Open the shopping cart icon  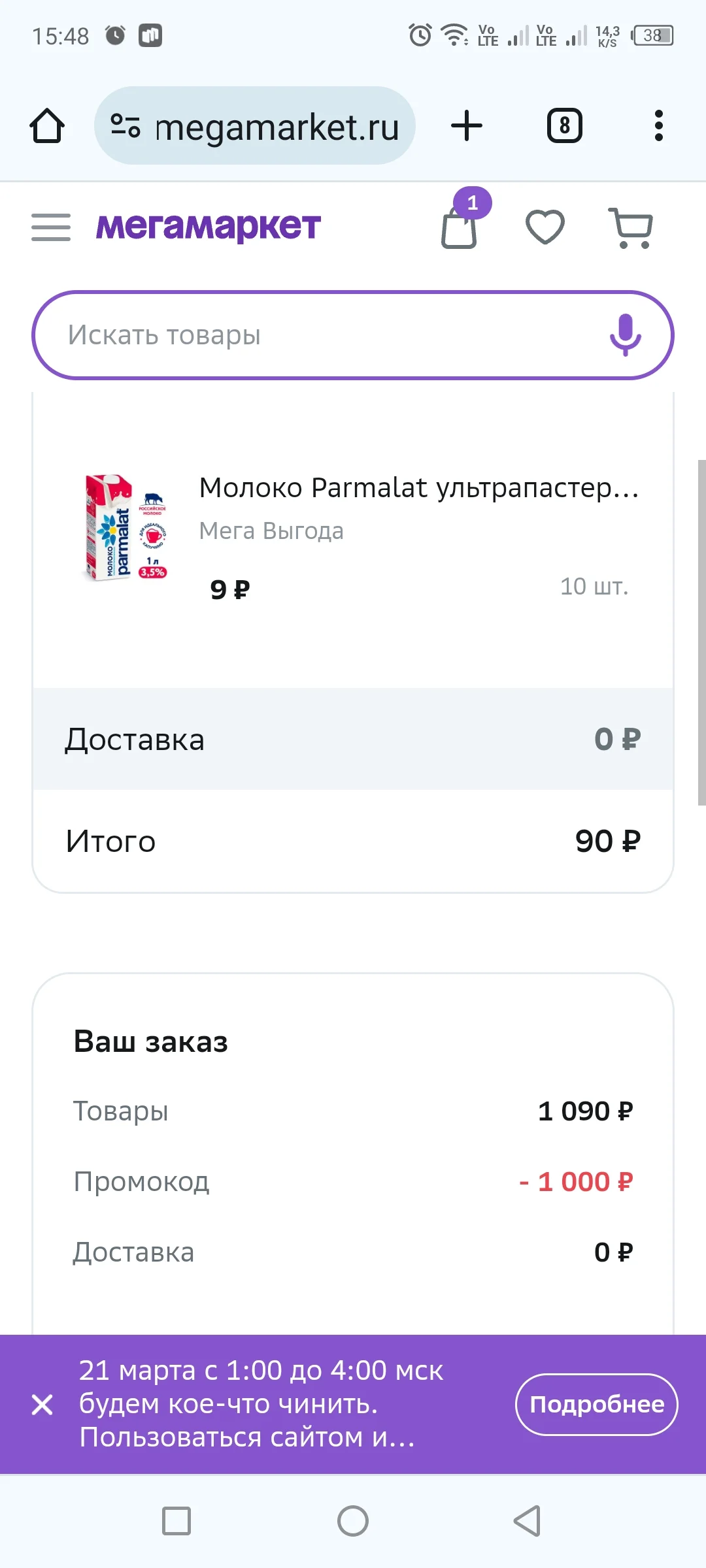click(630, 227)
